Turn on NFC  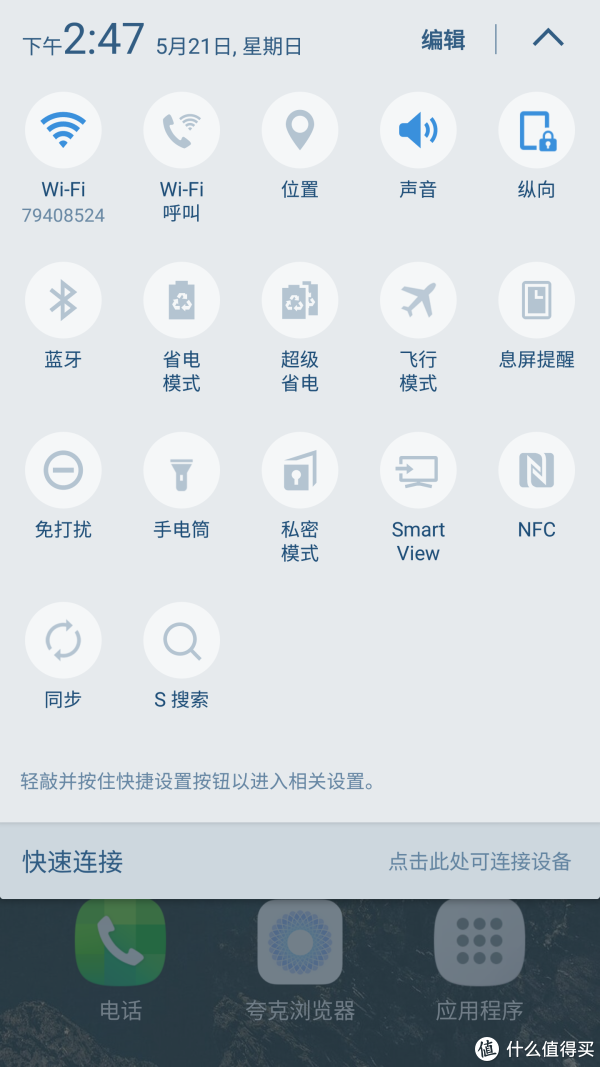(x=536, y=471)
